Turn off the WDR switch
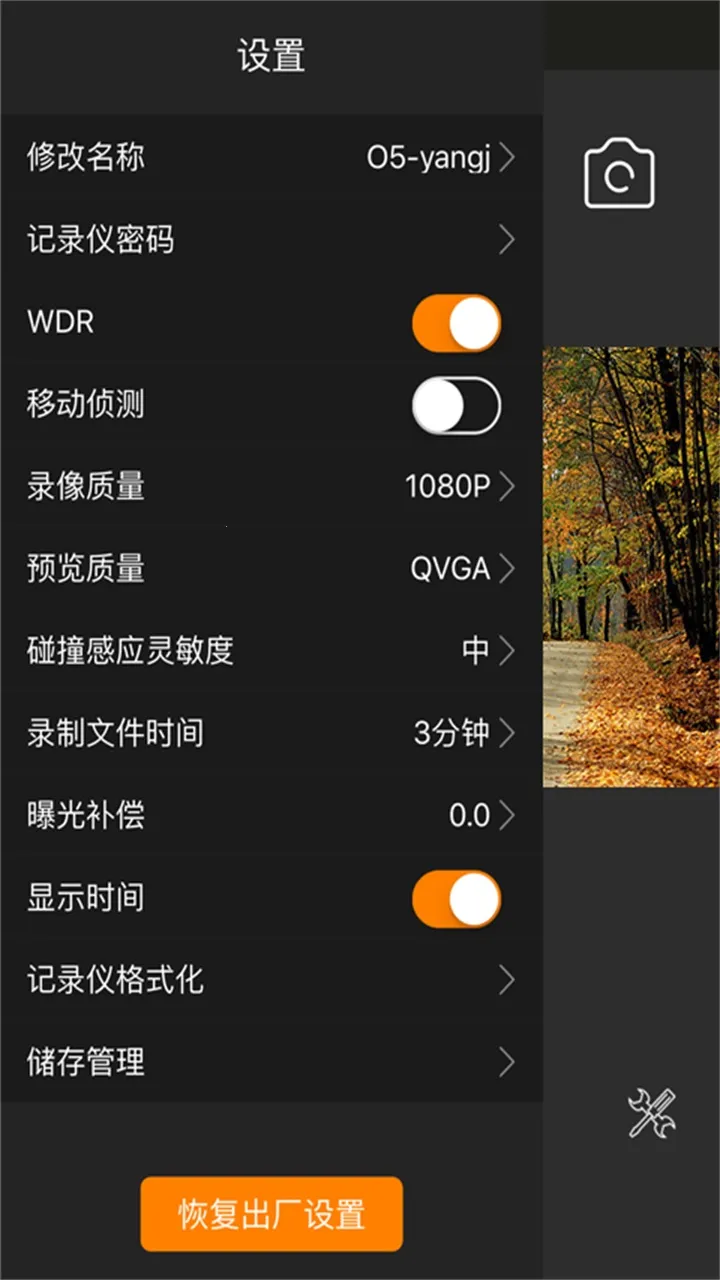This screenshot has width=720, height=1280. 456,322
